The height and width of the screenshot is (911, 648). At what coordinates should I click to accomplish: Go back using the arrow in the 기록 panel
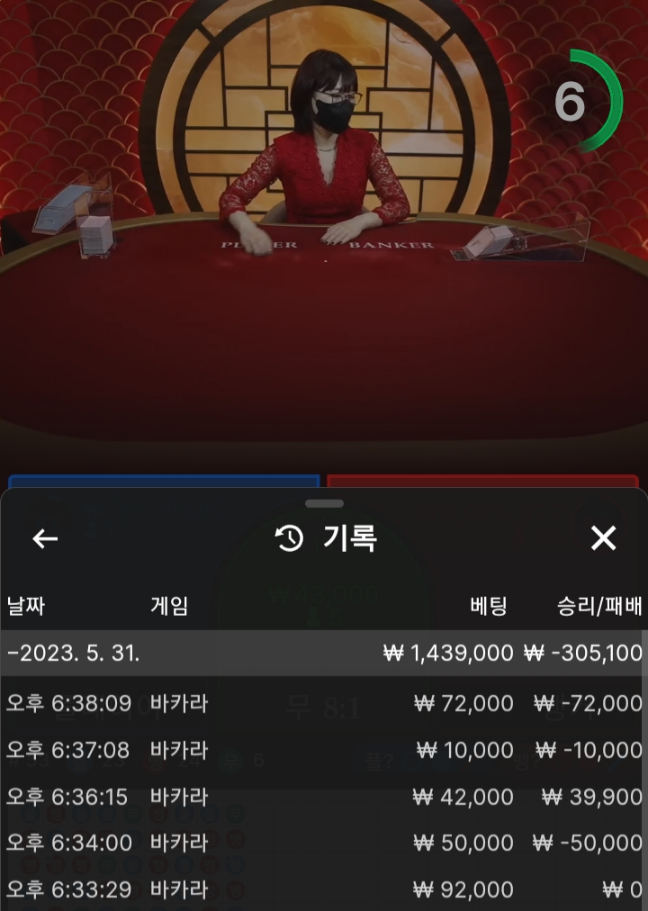tap(45, 539)
